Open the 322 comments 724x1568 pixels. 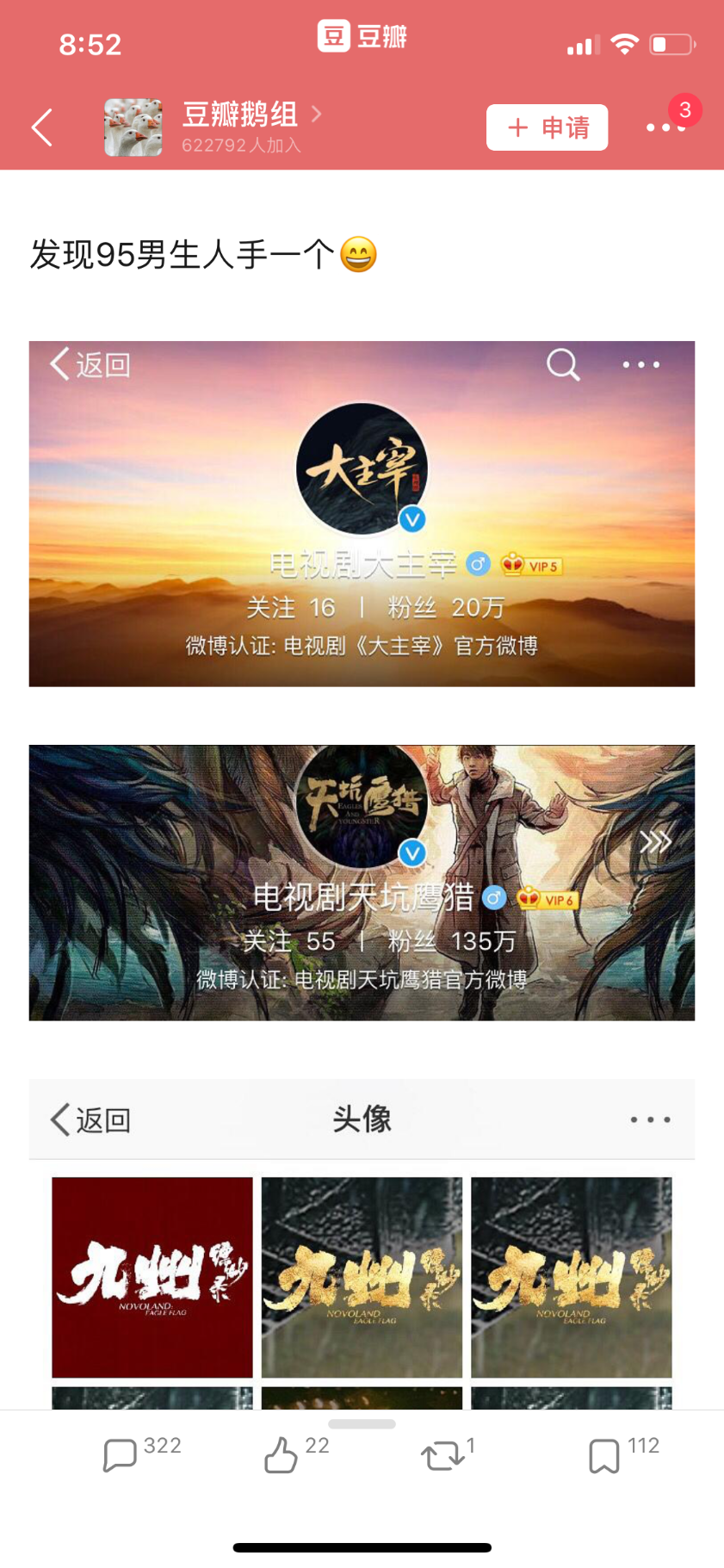pos(142,1453)
